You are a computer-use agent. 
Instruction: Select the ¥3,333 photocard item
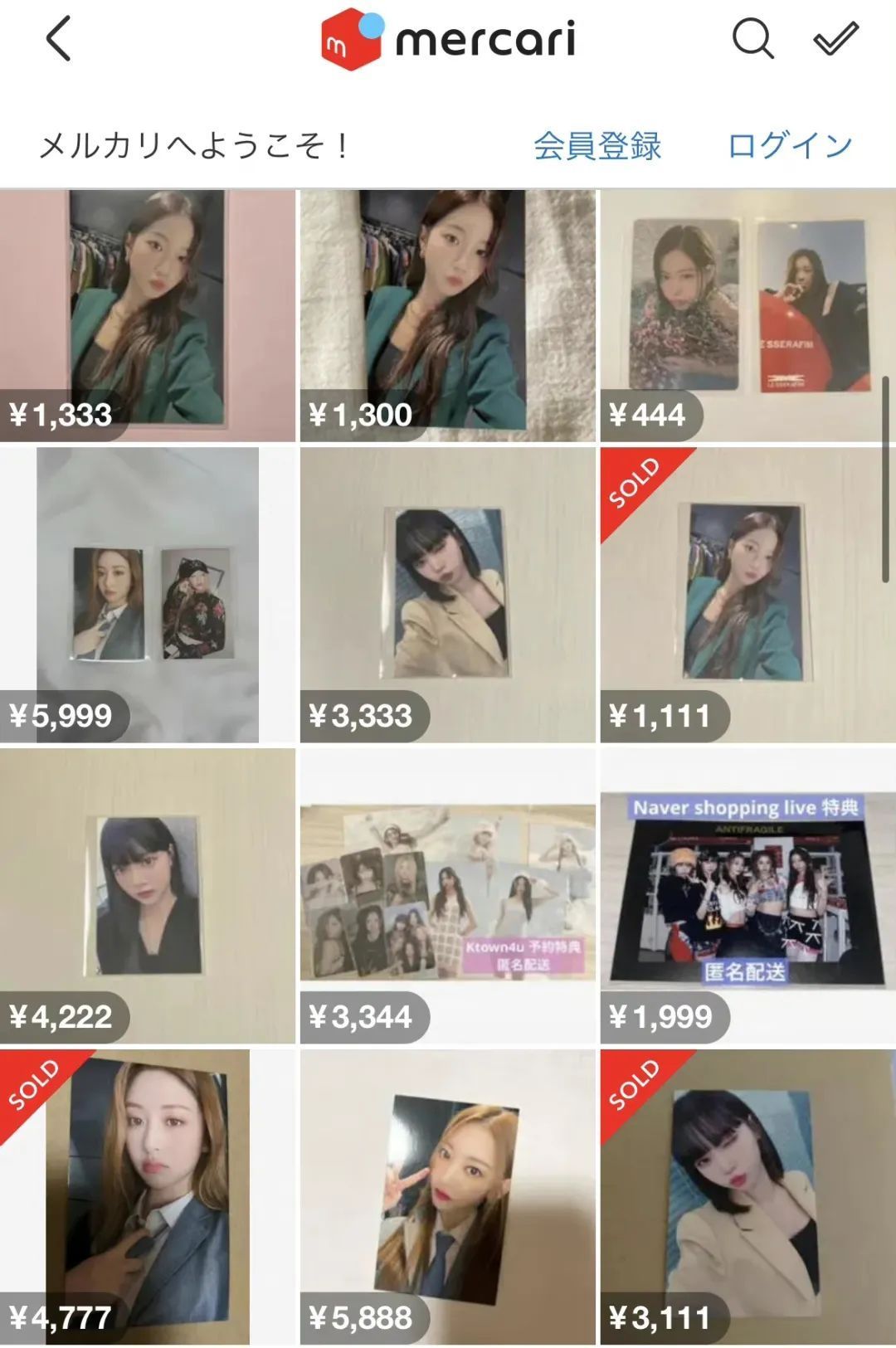[447, 595]
